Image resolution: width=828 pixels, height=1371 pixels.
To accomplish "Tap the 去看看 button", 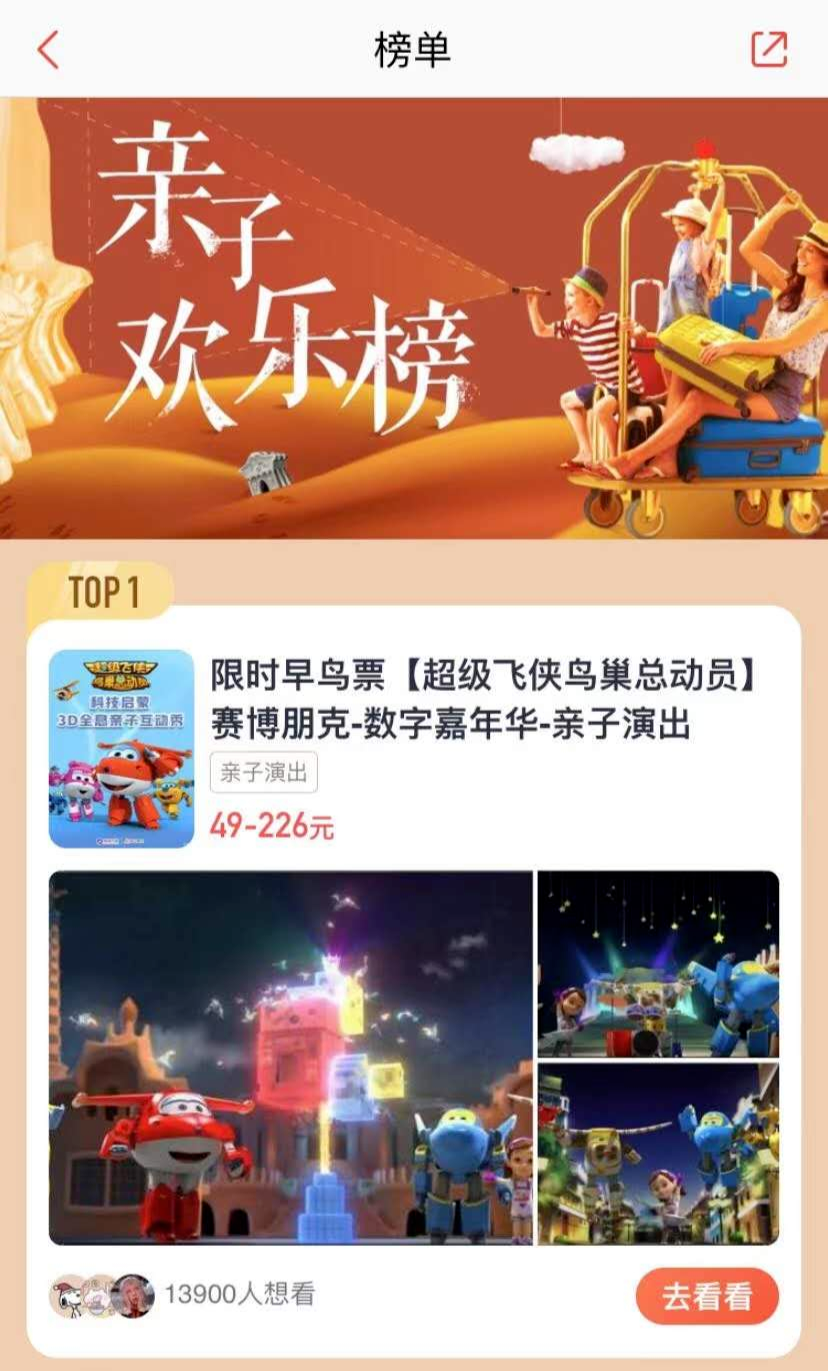I will coord(706,1297).
